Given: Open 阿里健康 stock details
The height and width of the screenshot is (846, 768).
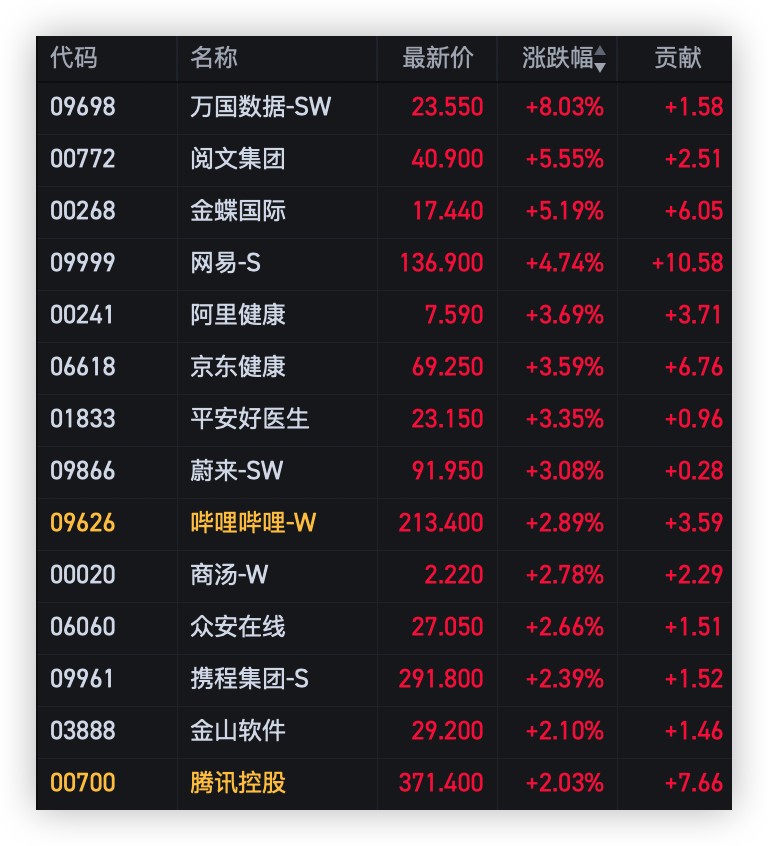Looking at the screenshot, I should click(238, 314).
